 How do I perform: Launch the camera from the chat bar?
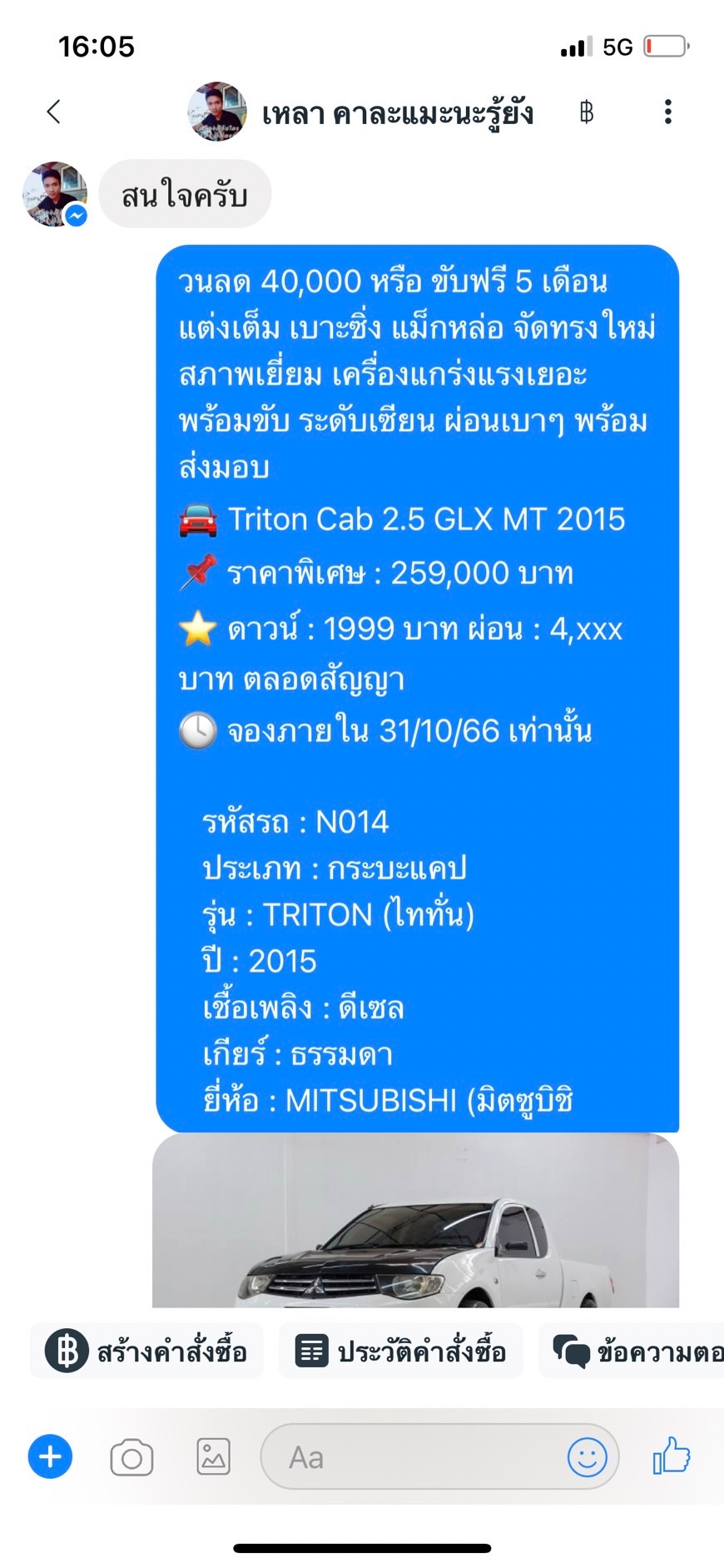[x=131, y=1457]
